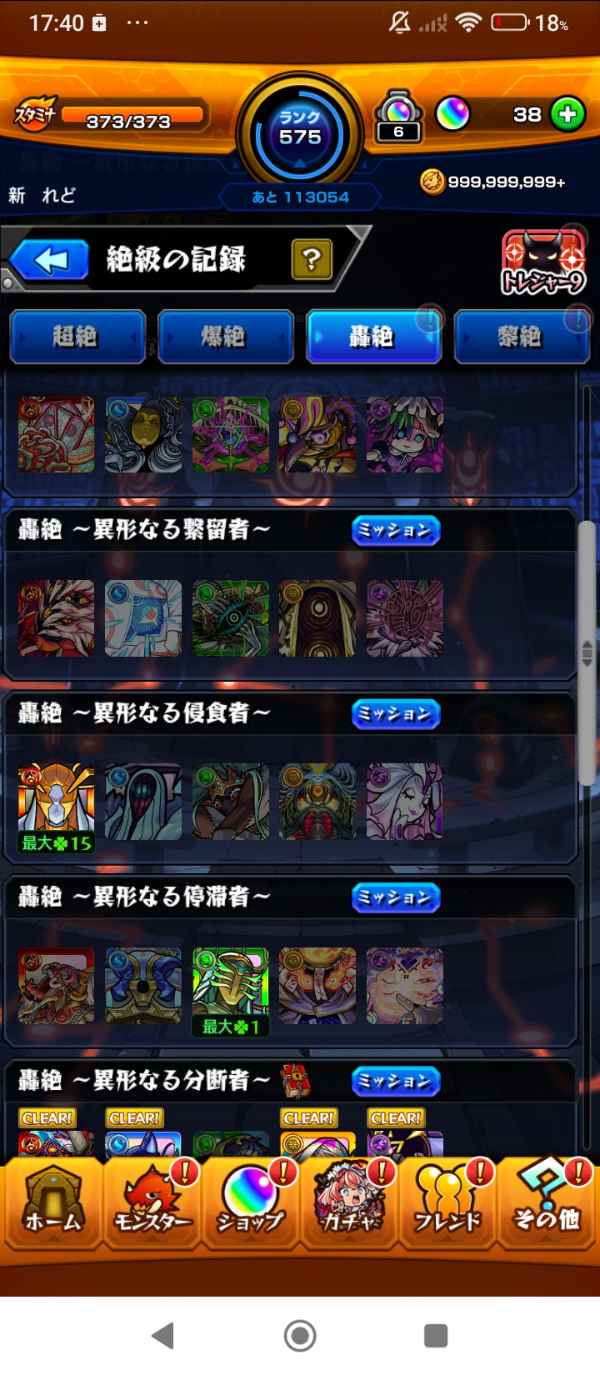Open the green monster marked 最大1
Image resolution: width=600 pixels, height=1375 pixels.
click(x=231, y=988)
